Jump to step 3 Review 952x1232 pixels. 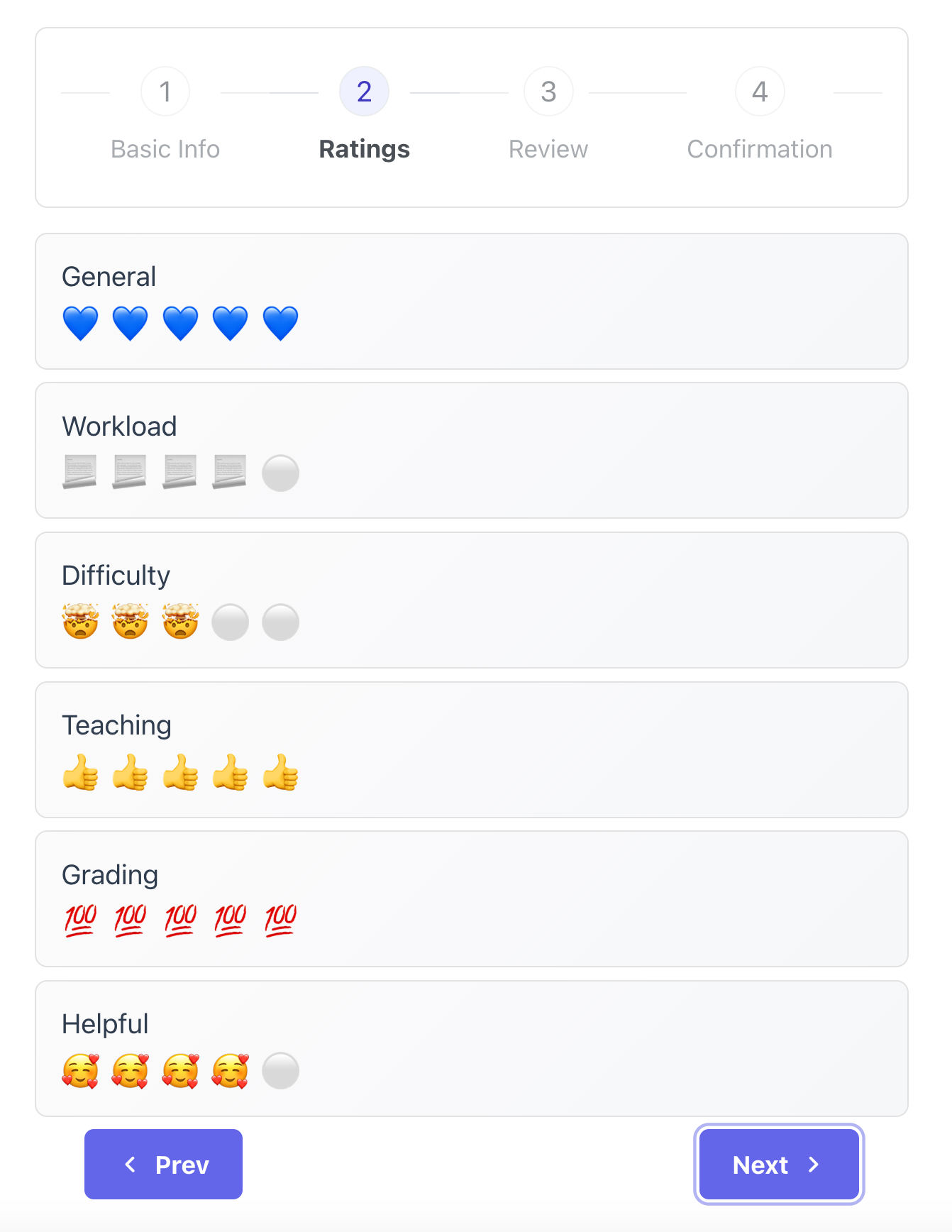point(548,92)
